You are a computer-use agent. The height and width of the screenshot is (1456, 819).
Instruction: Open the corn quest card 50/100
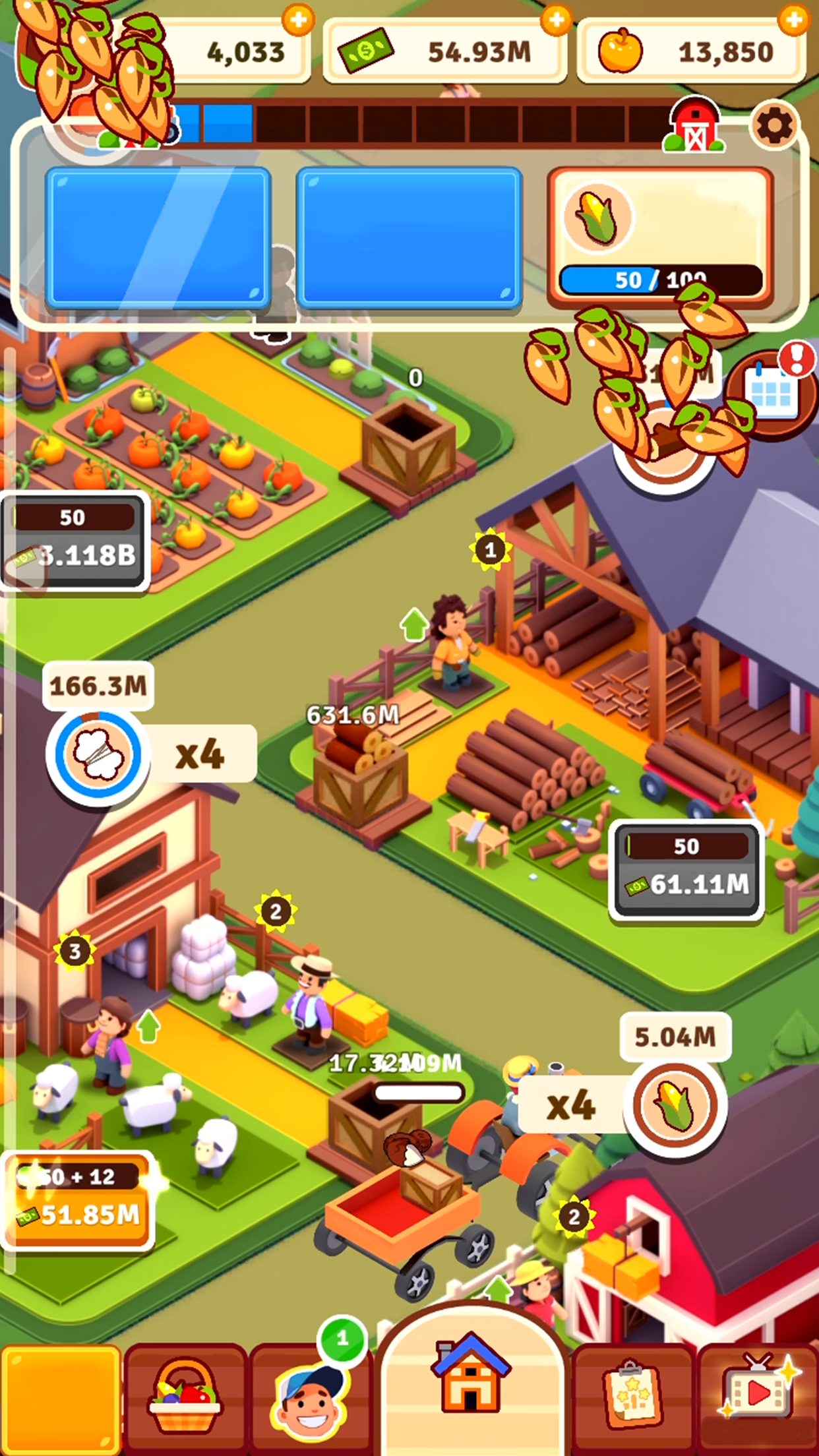coord(661,237)
